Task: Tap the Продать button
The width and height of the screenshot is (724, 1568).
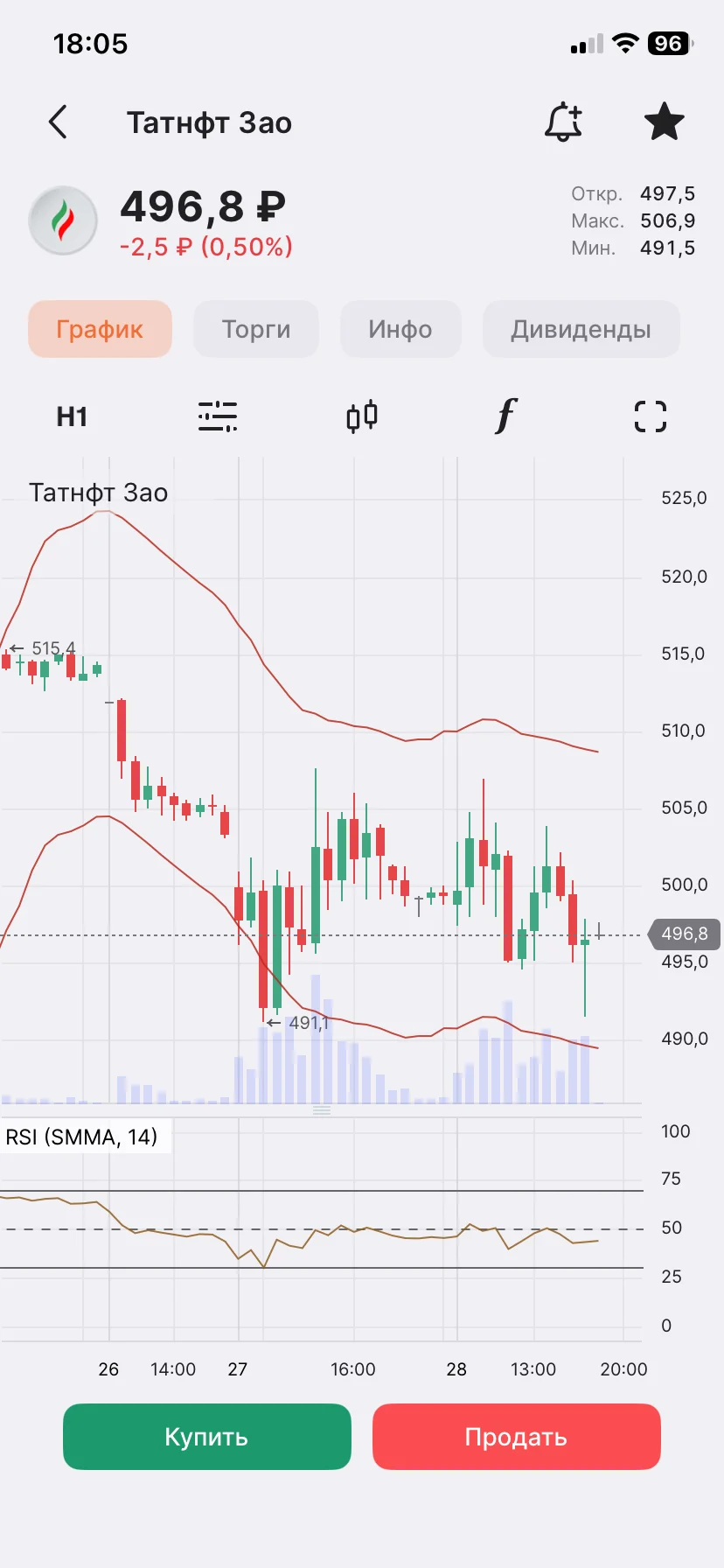Action: click(x=516, y=1437)
